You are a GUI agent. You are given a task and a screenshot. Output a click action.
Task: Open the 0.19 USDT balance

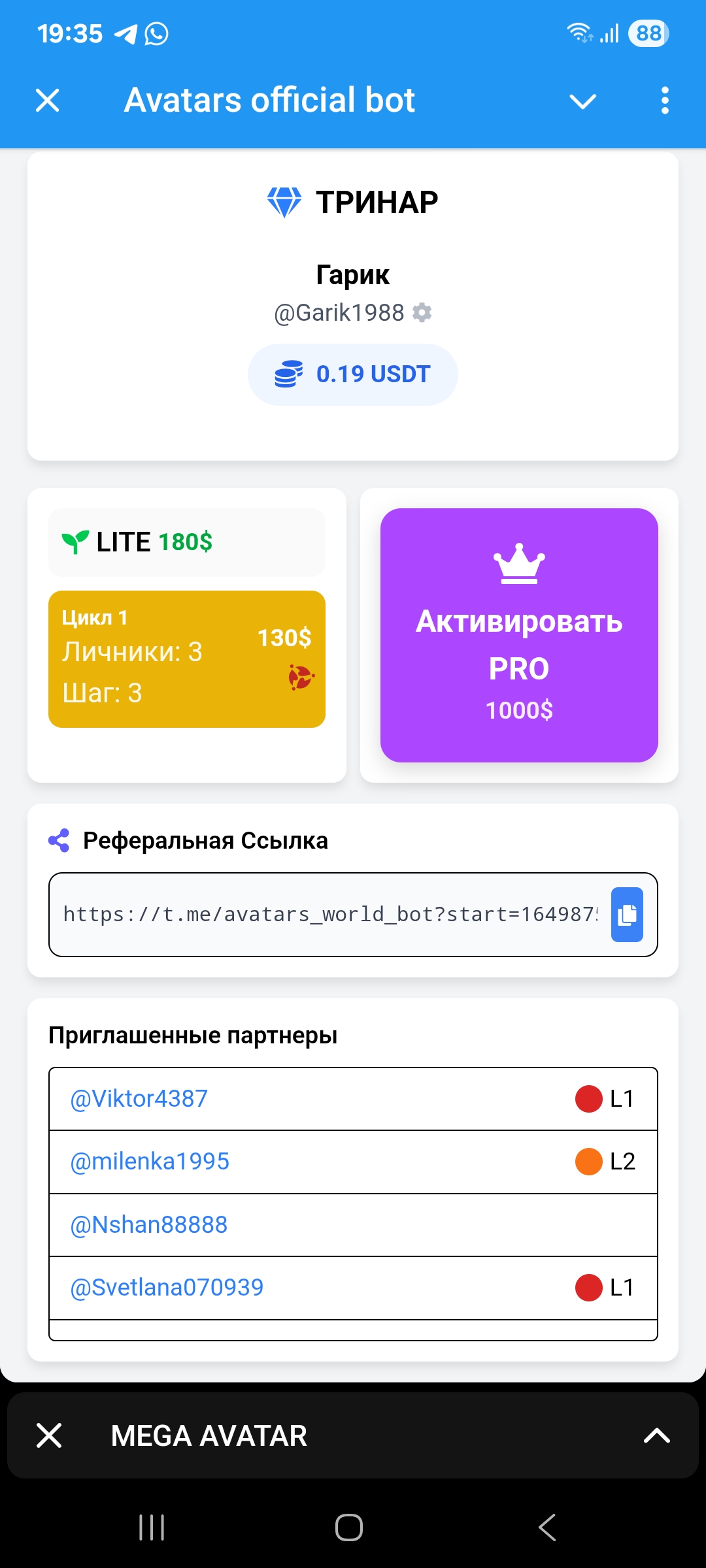coord(353,374)
